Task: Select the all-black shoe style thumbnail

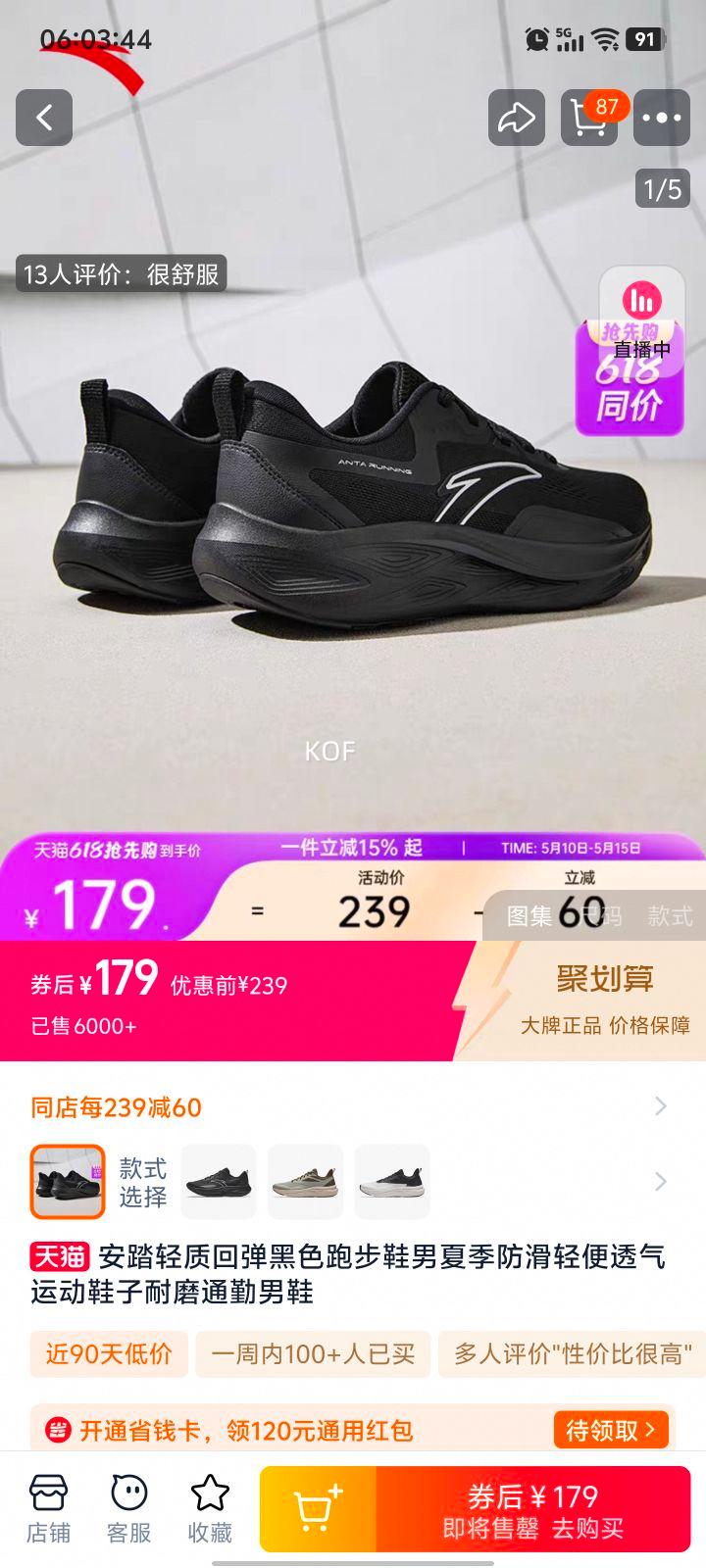Action: pyautogui.click(x=219, y=1181)
